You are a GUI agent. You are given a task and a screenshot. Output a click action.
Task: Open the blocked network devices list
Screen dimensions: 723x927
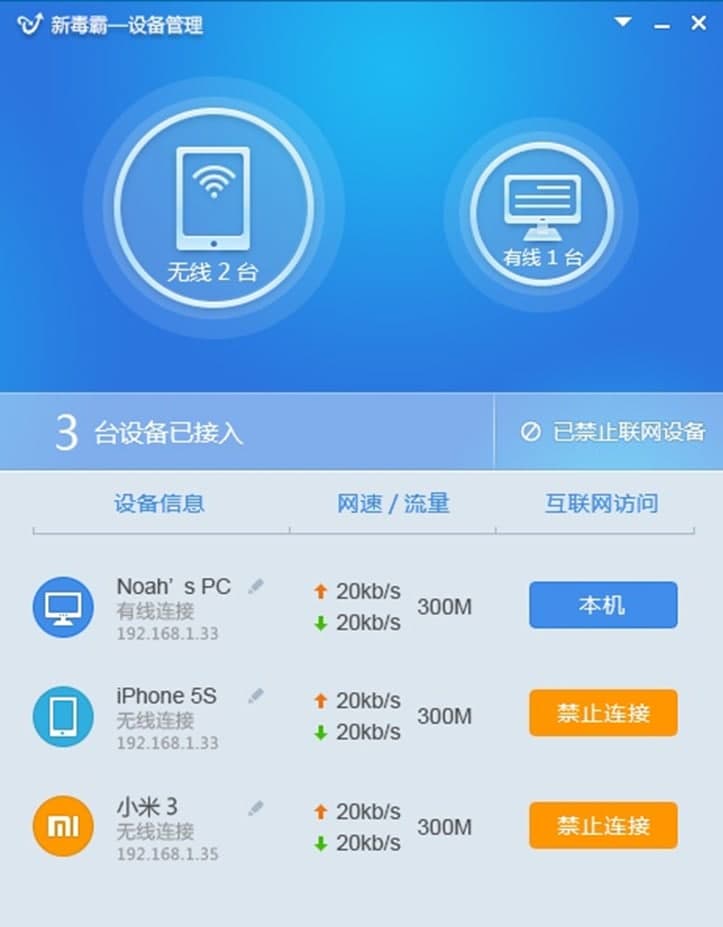613,432
